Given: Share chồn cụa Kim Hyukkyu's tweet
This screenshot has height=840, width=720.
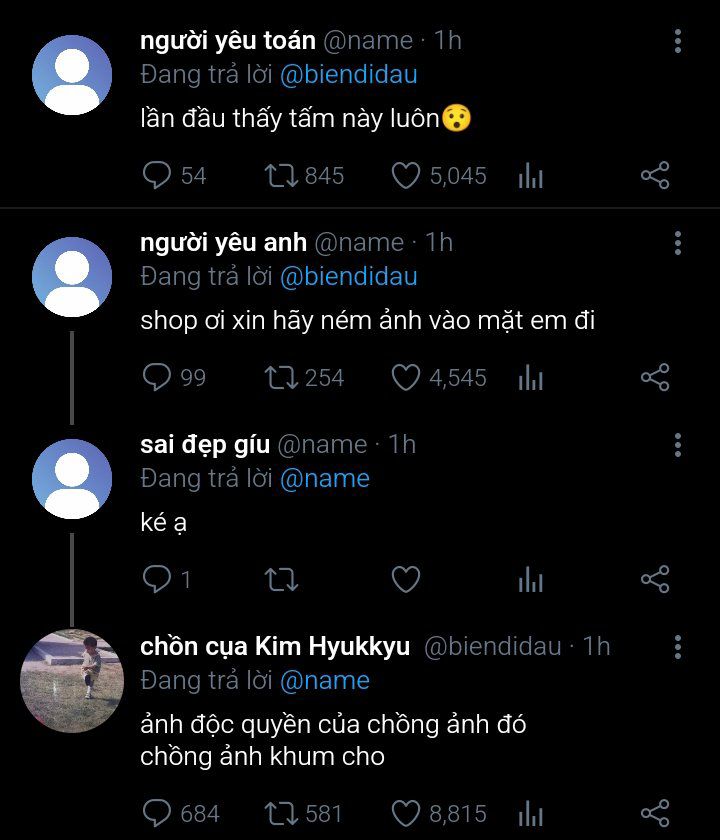Looking at the screenshot, I should coord(654,813).
